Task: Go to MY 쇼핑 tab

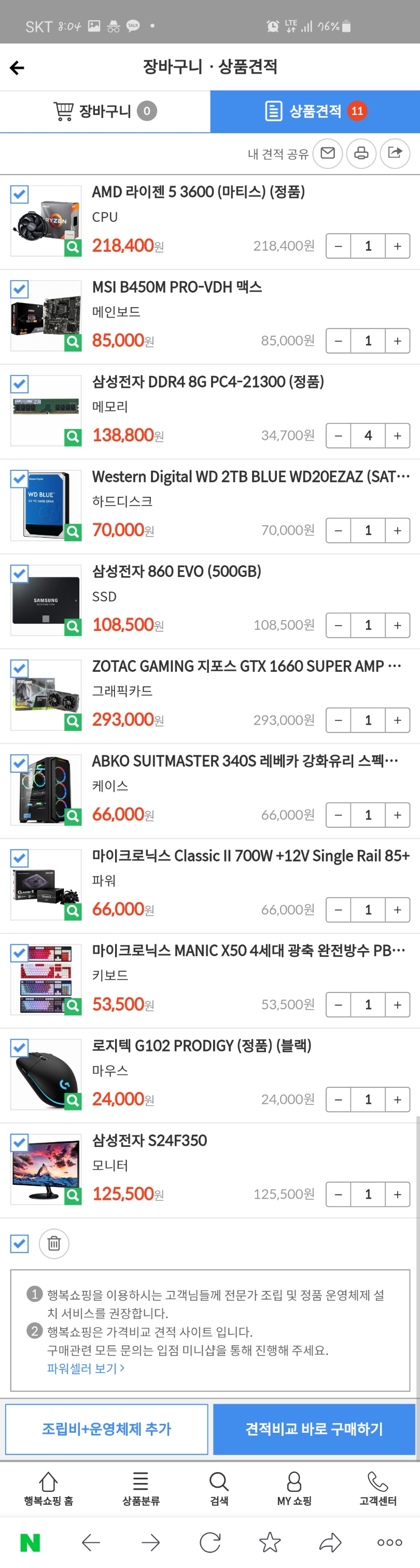Action: coord(294,1488)
